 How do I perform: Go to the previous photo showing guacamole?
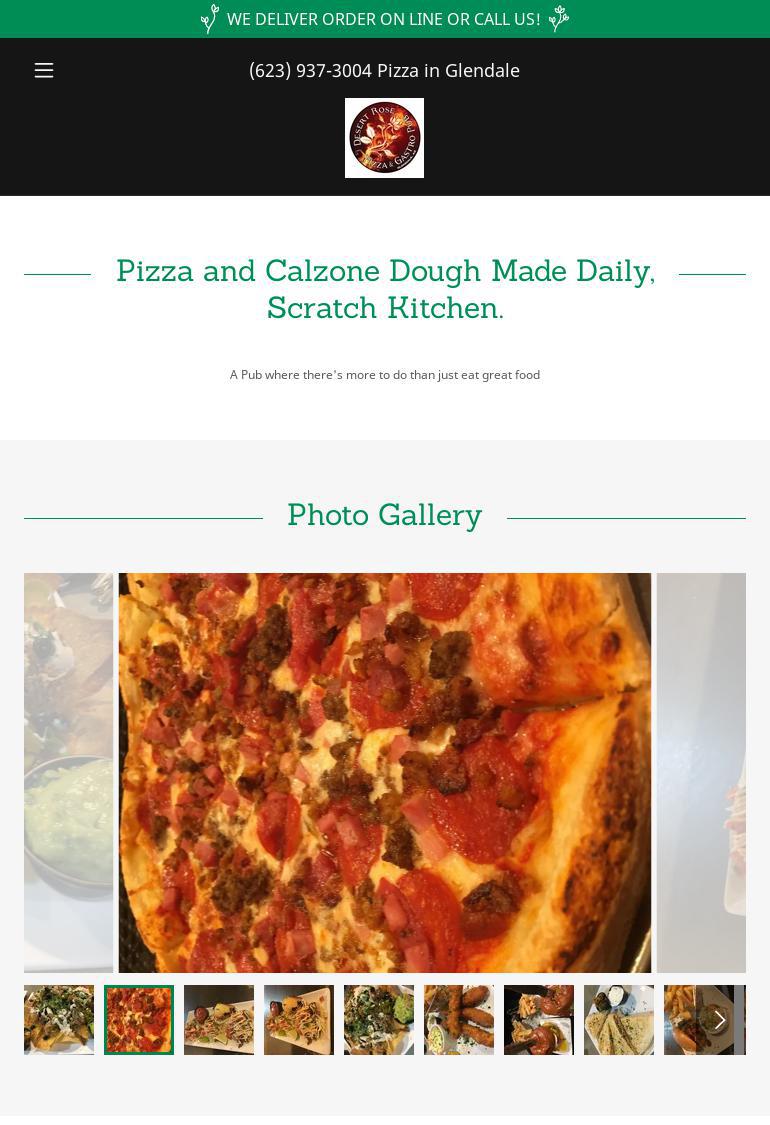(x=68, y=772)
